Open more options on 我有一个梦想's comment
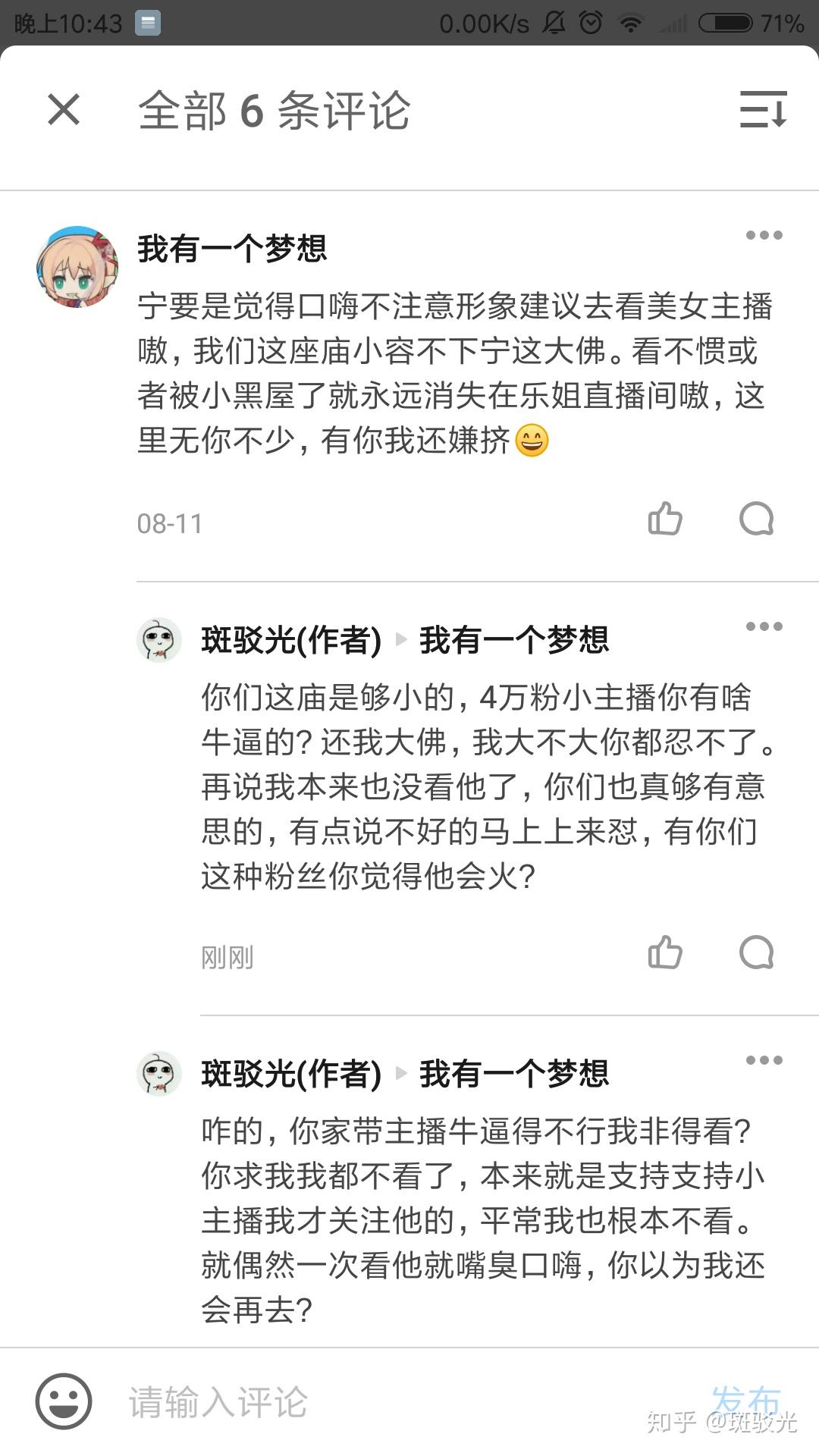This screenshot has width=819, height=1456. 764,236
